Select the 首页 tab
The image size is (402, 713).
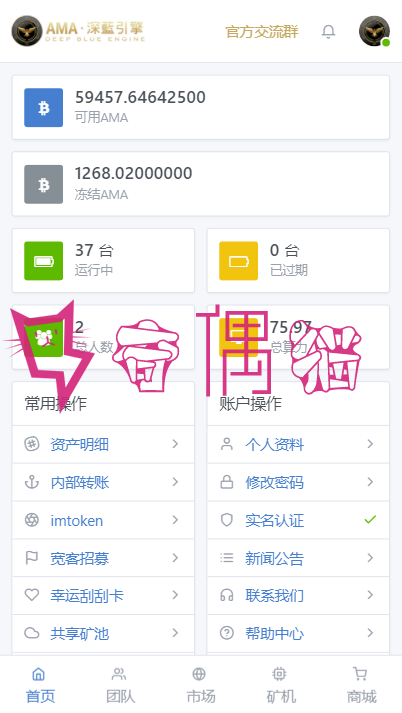coord(40,685)
